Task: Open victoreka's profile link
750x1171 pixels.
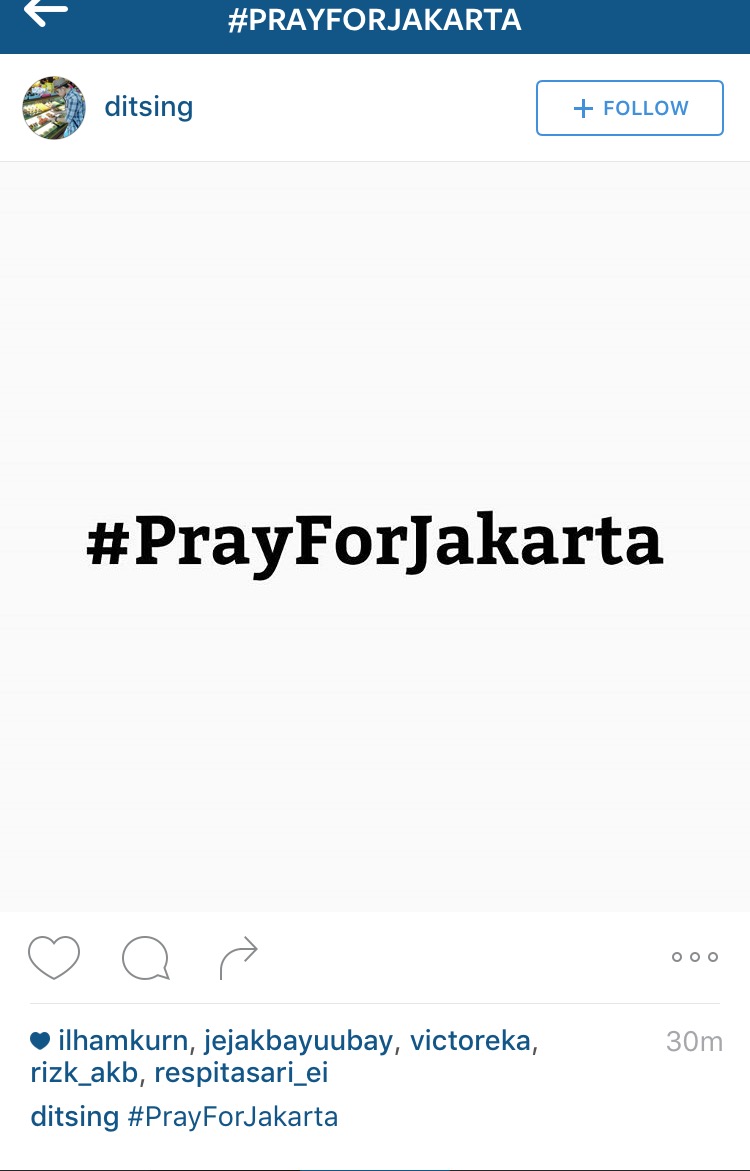Action: [x=470, y=1041]
